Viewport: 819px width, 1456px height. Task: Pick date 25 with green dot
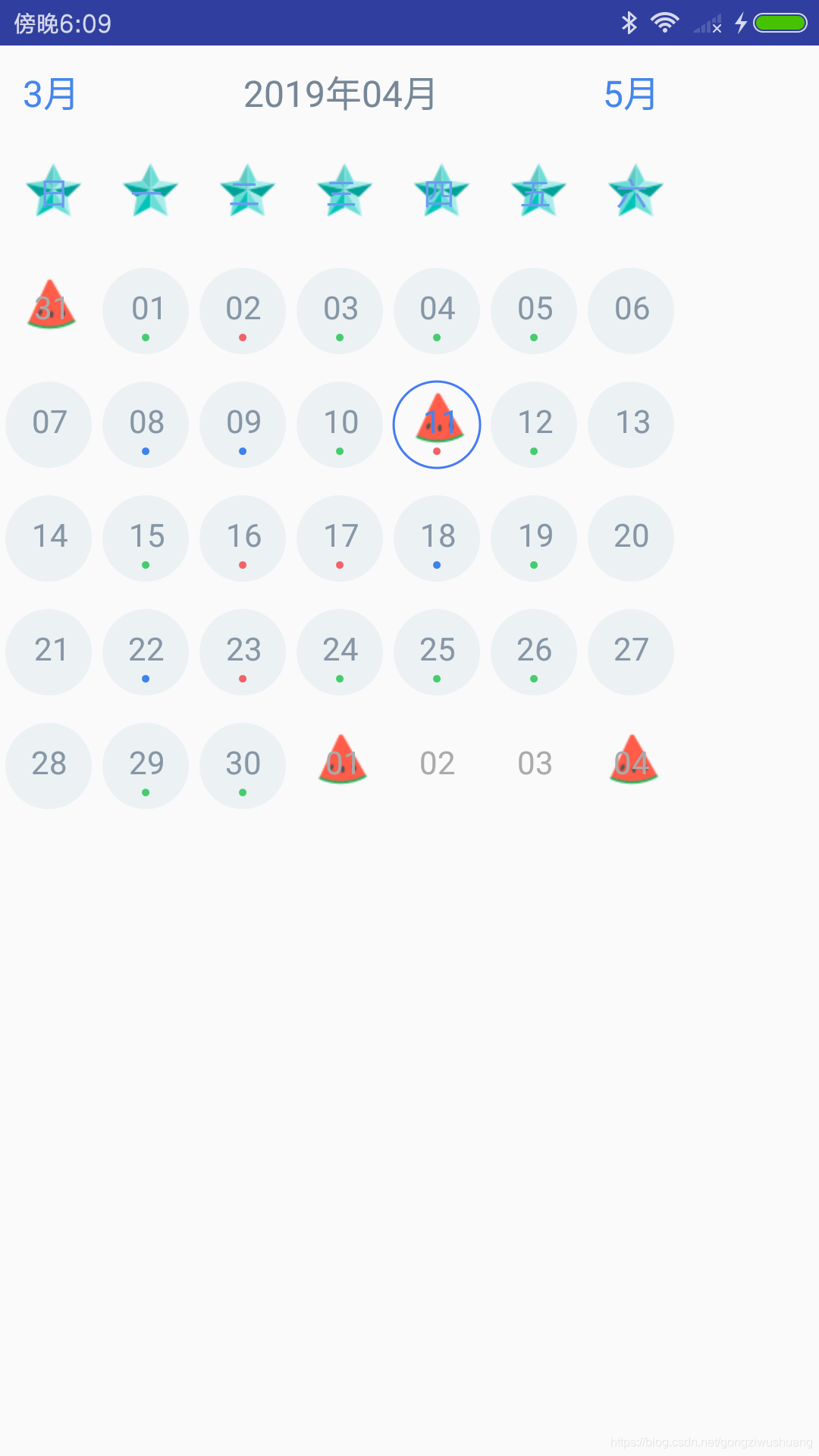(x=437, y=652)
